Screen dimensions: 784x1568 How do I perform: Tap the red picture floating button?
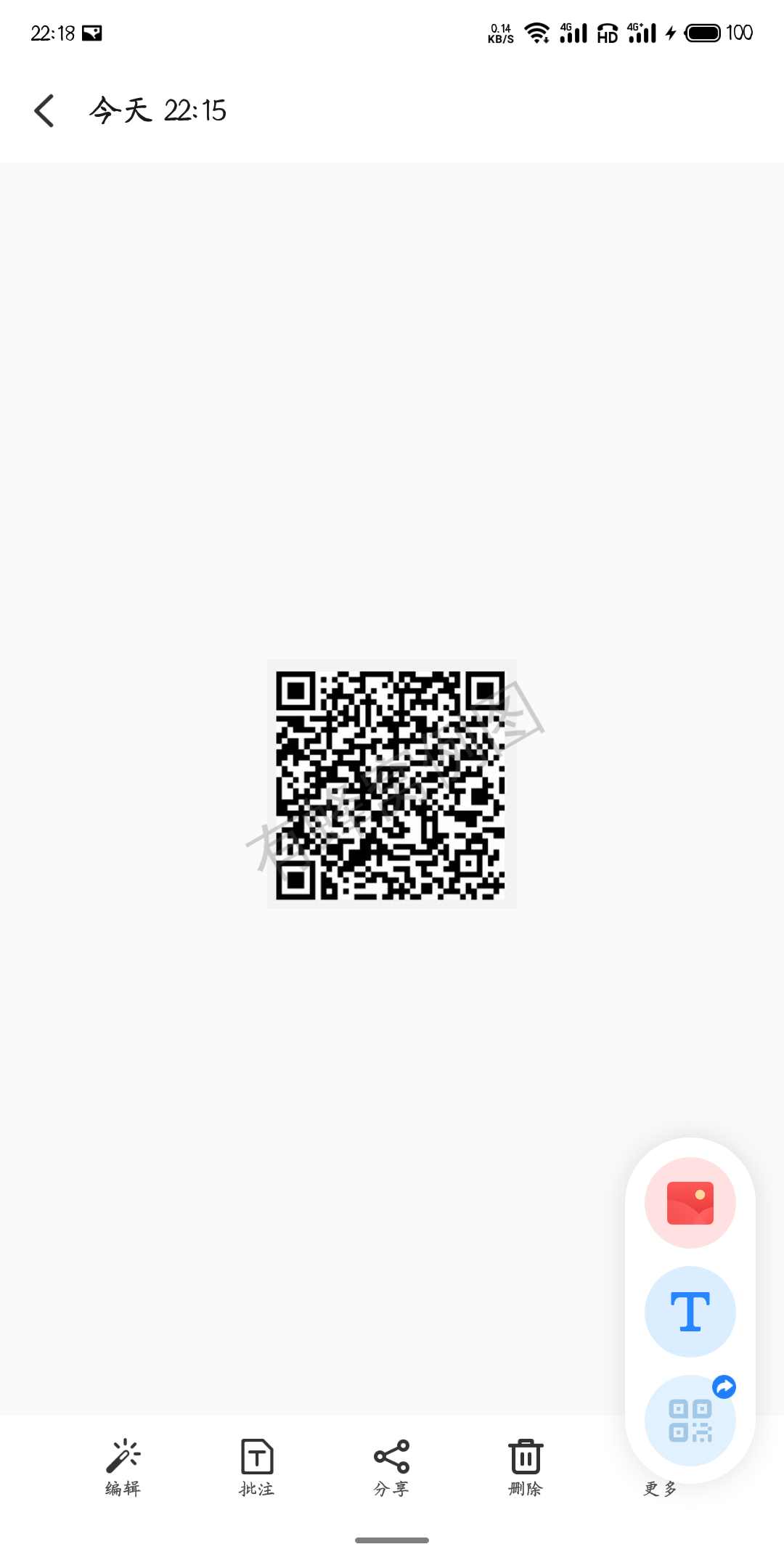click(x=690, y=1203)
